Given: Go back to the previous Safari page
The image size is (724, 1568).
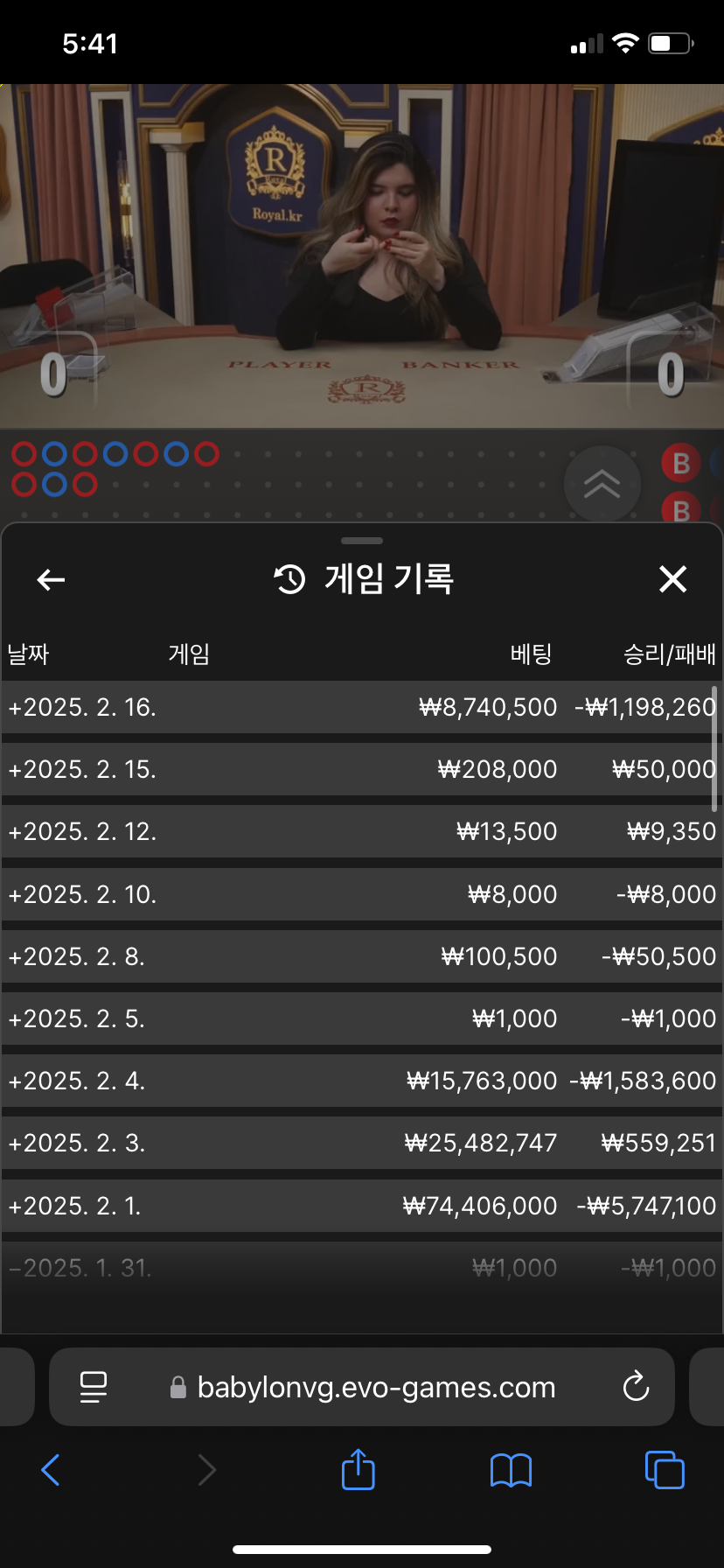Looking at the screenshot, I should coord(51,1470).
